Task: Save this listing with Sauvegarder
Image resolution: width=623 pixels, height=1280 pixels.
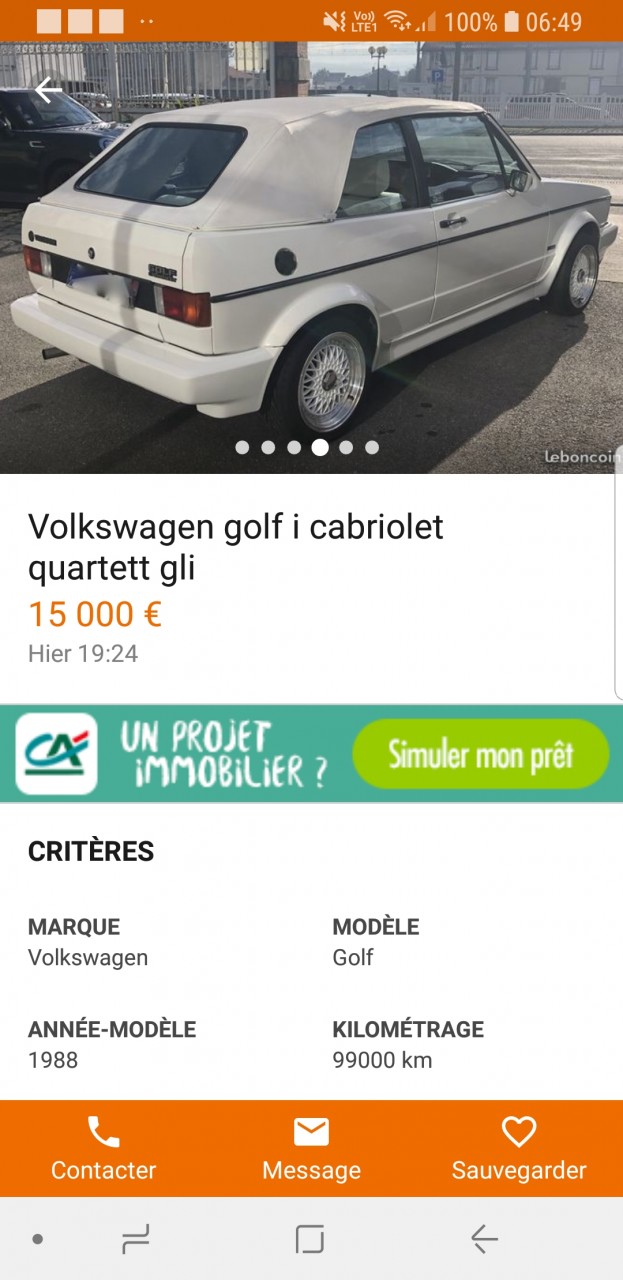Action: point(519,1149)
